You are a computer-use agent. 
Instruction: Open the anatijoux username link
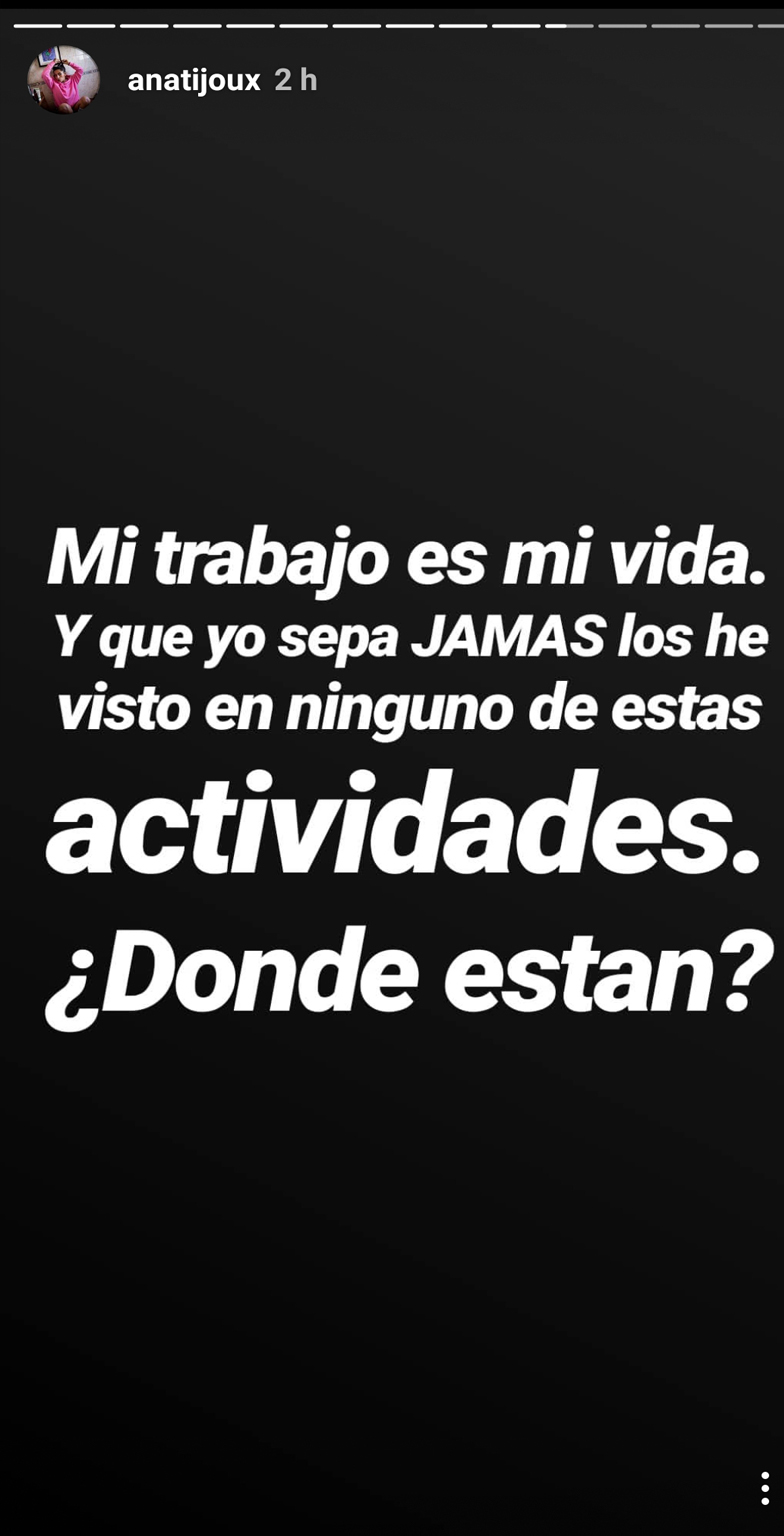point(193,81)
